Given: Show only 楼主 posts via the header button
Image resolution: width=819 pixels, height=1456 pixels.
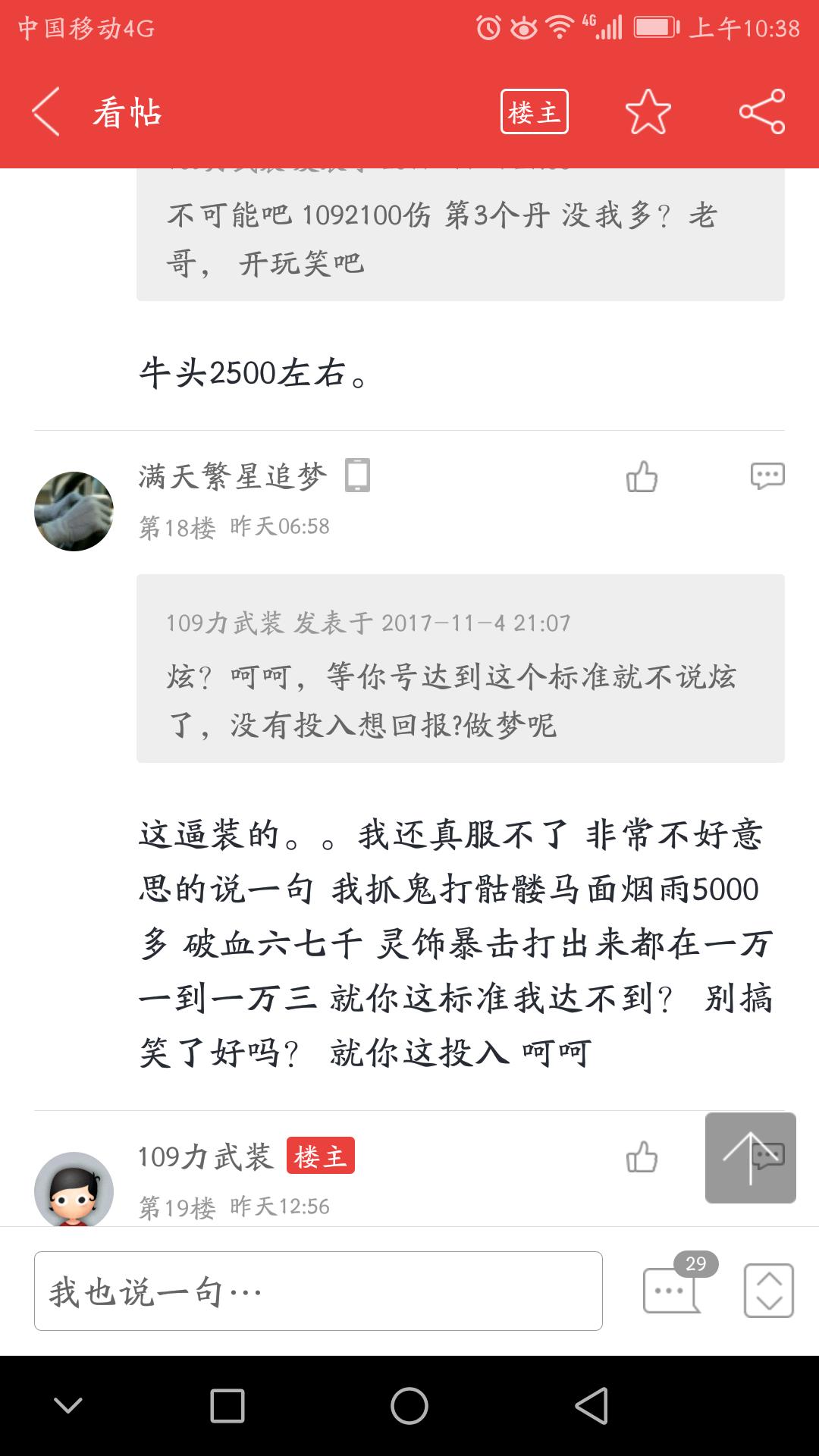Looking at the screenshot, I should 534,112.
